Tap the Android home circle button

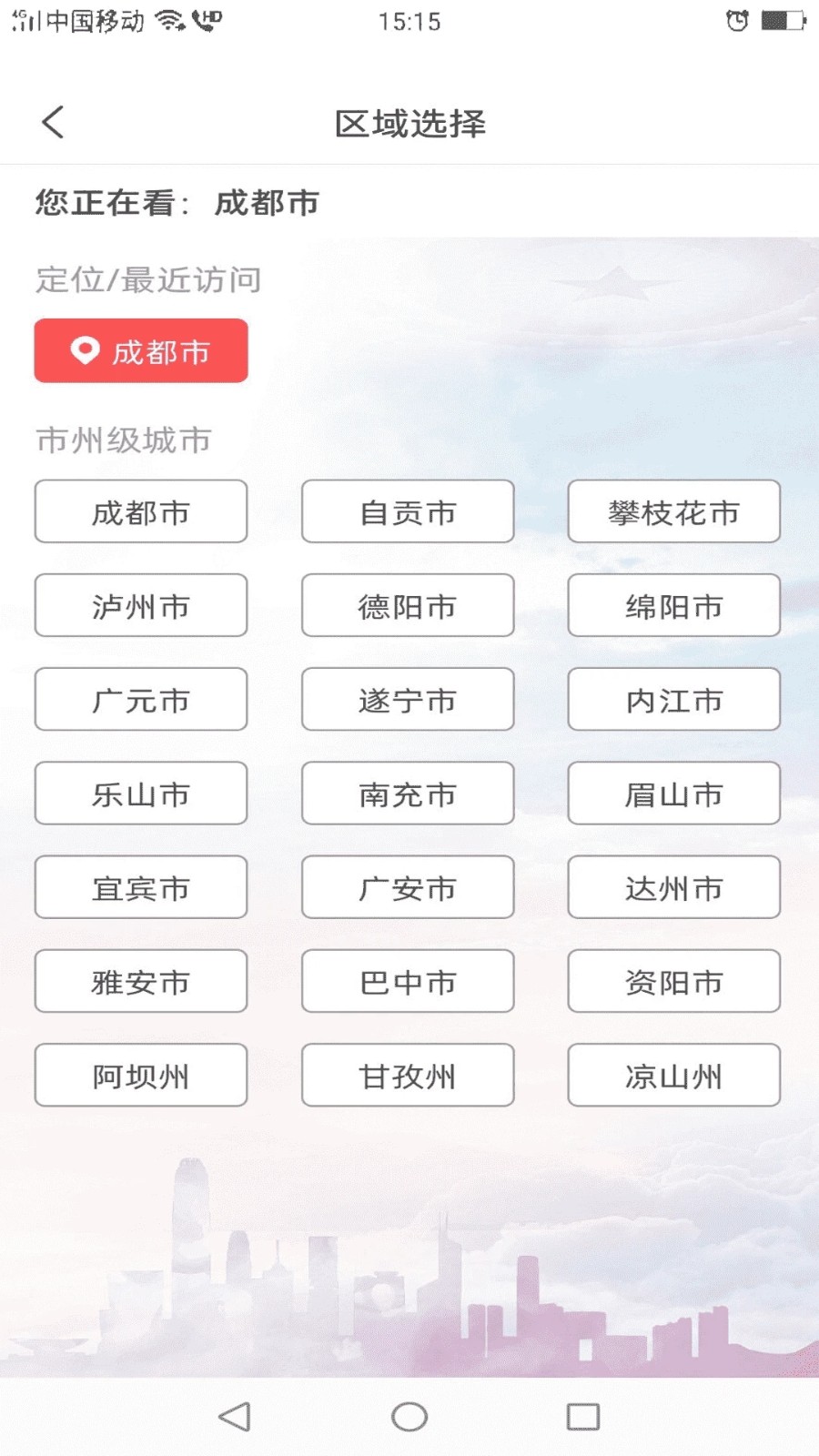pyautogui.click(x=409, y=1417)
